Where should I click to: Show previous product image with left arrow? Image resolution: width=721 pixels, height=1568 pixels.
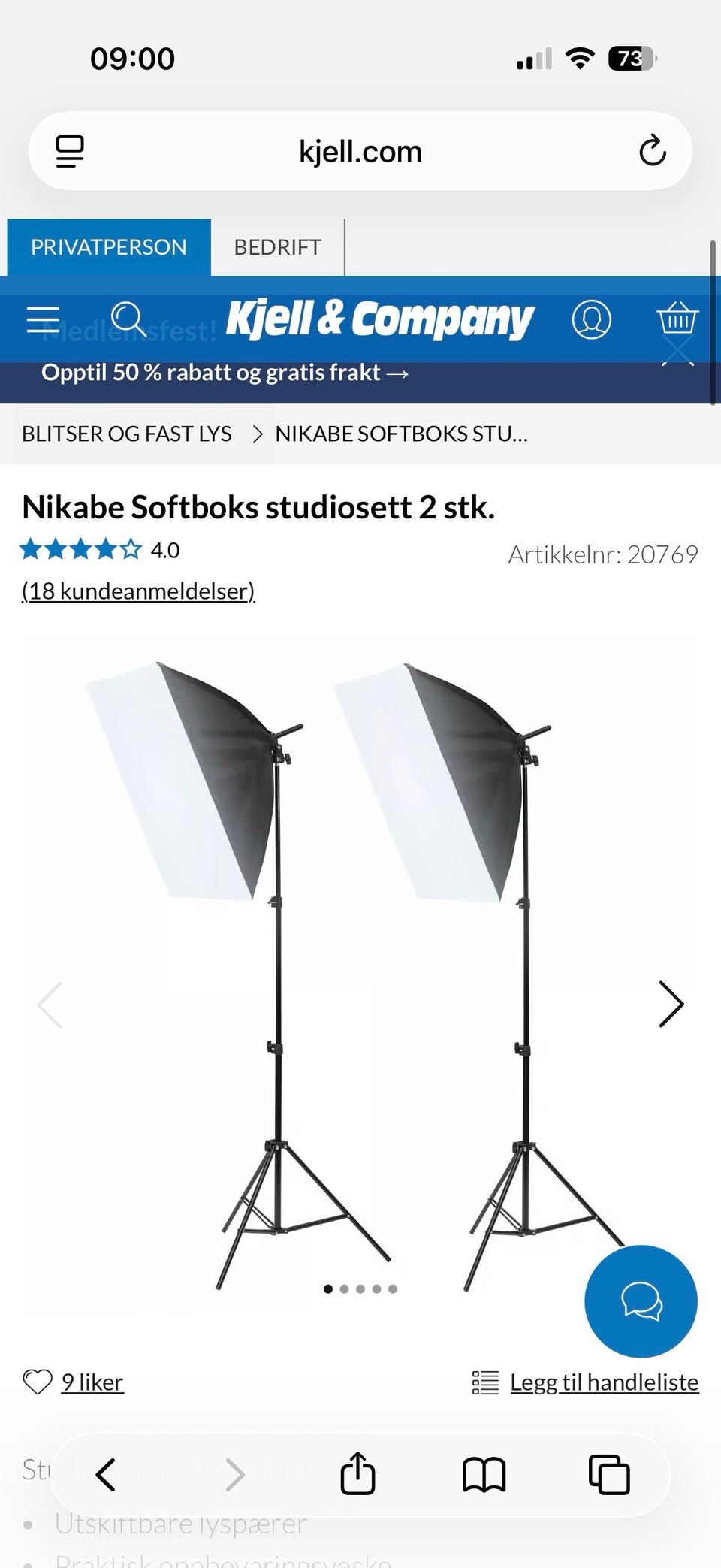[50, 1005]
